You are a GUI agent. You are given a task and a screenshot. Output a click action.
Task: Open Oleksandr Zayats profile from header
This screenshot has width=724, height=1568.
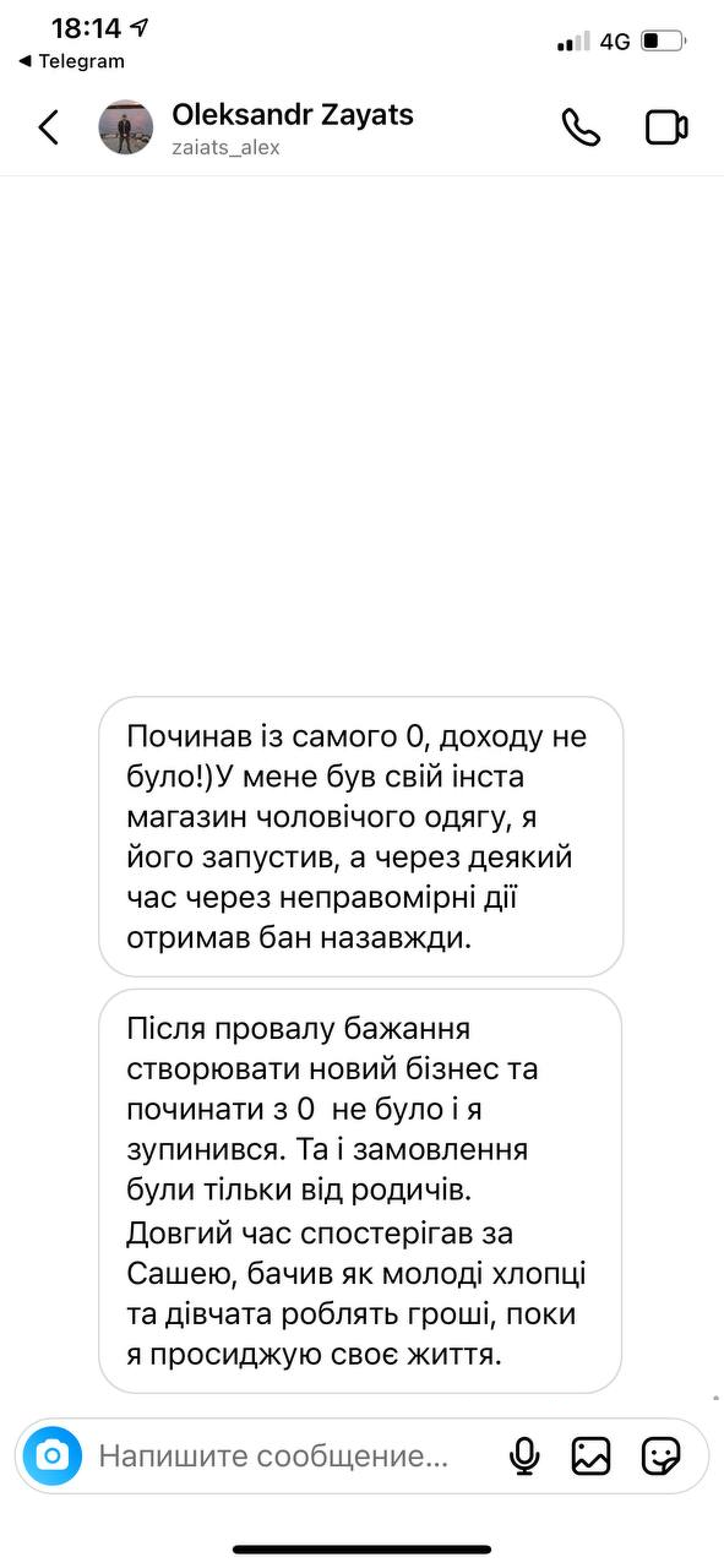[292, 127]
